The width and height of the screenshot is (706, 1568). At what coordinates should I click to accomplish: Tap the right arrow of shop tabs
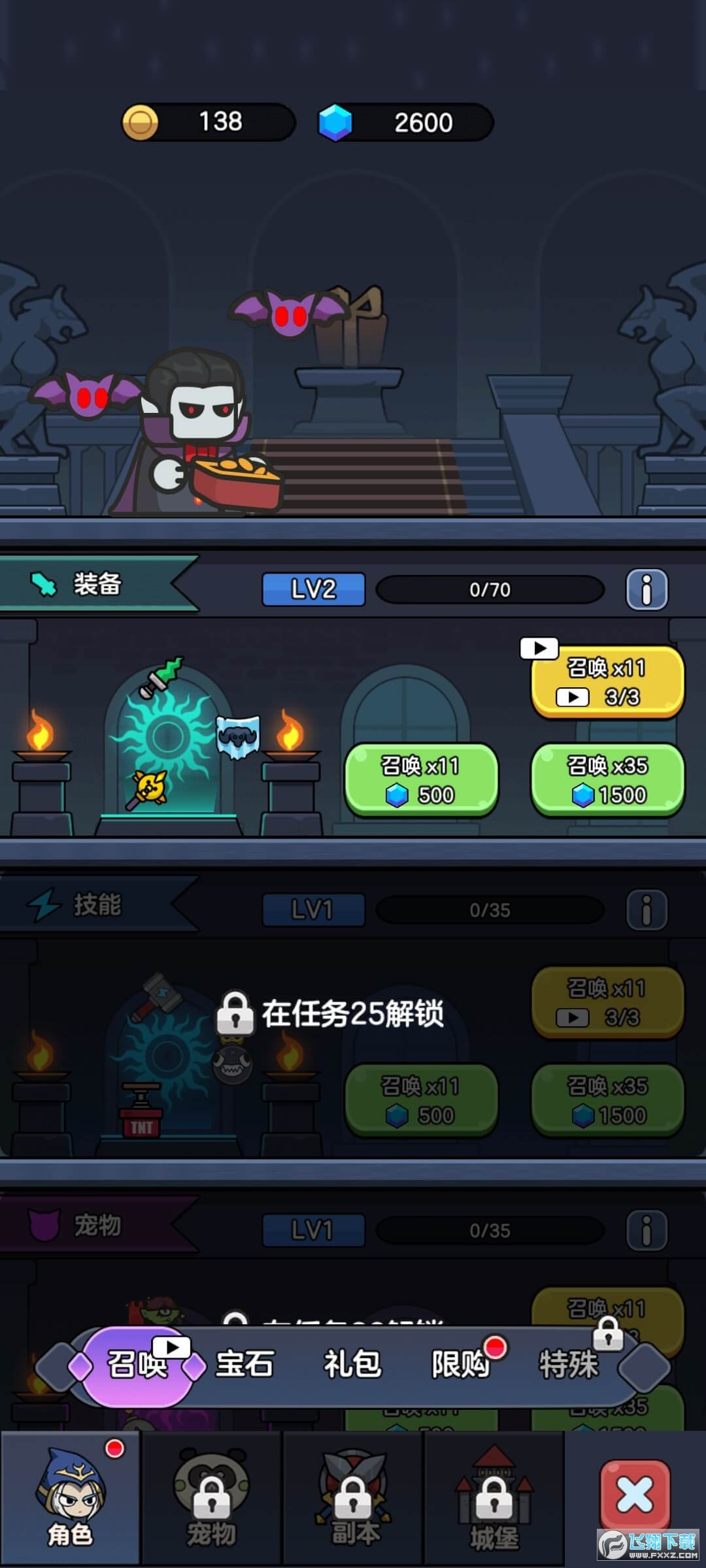click(645, 1367)
